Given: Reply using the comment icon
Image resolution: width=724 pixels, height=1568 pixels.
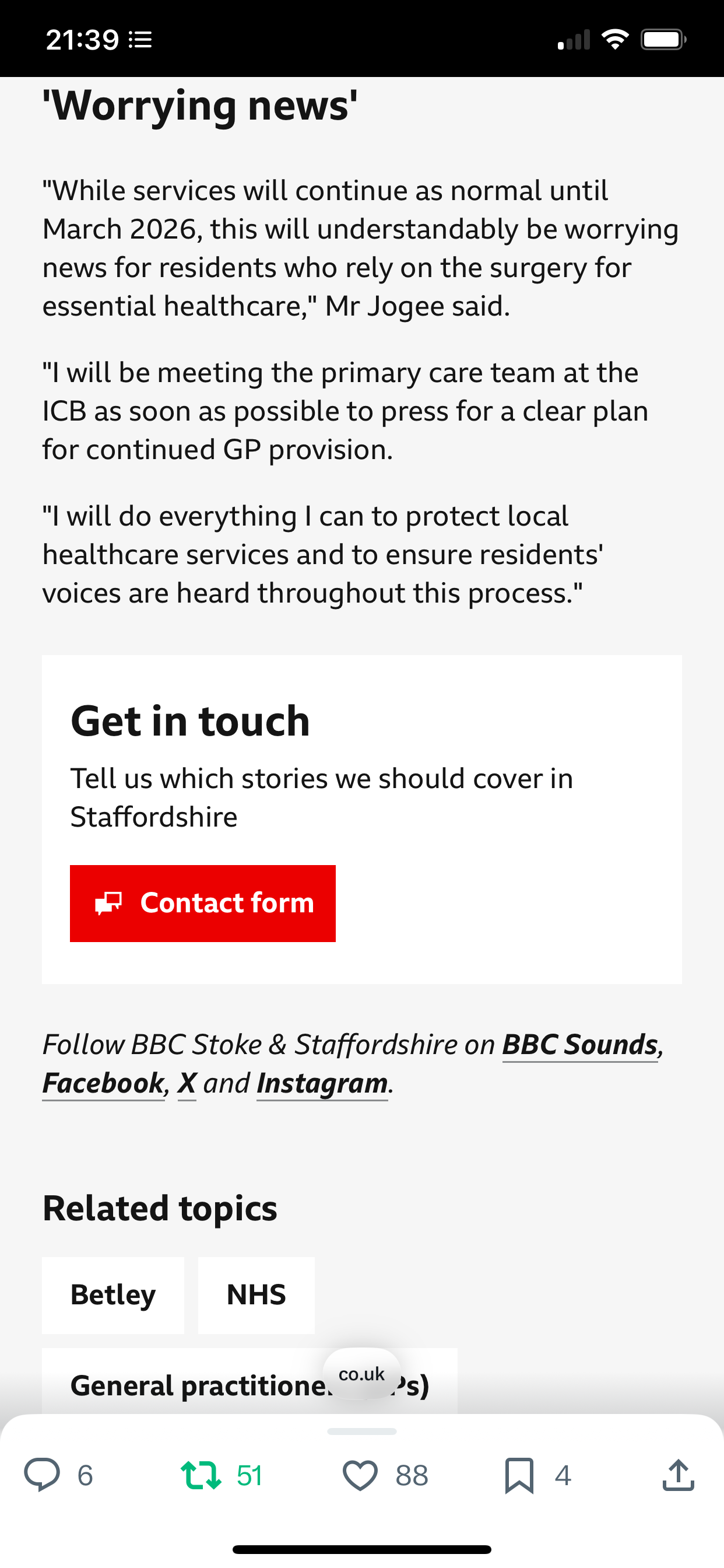Looking at the screenshot, I should tap(42, 1475).
